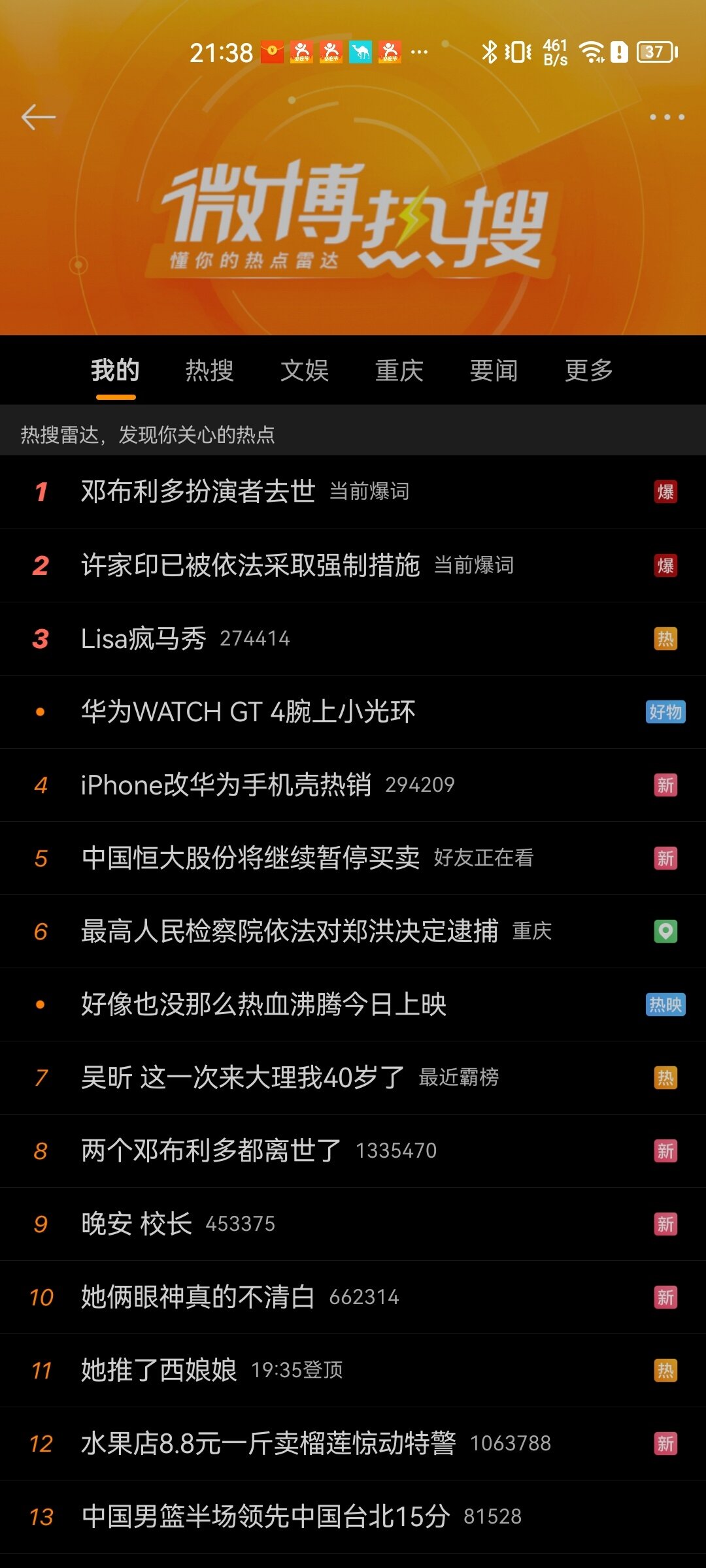Open topic iPhone改华为手机壳热销

click(x=226, y=785)
